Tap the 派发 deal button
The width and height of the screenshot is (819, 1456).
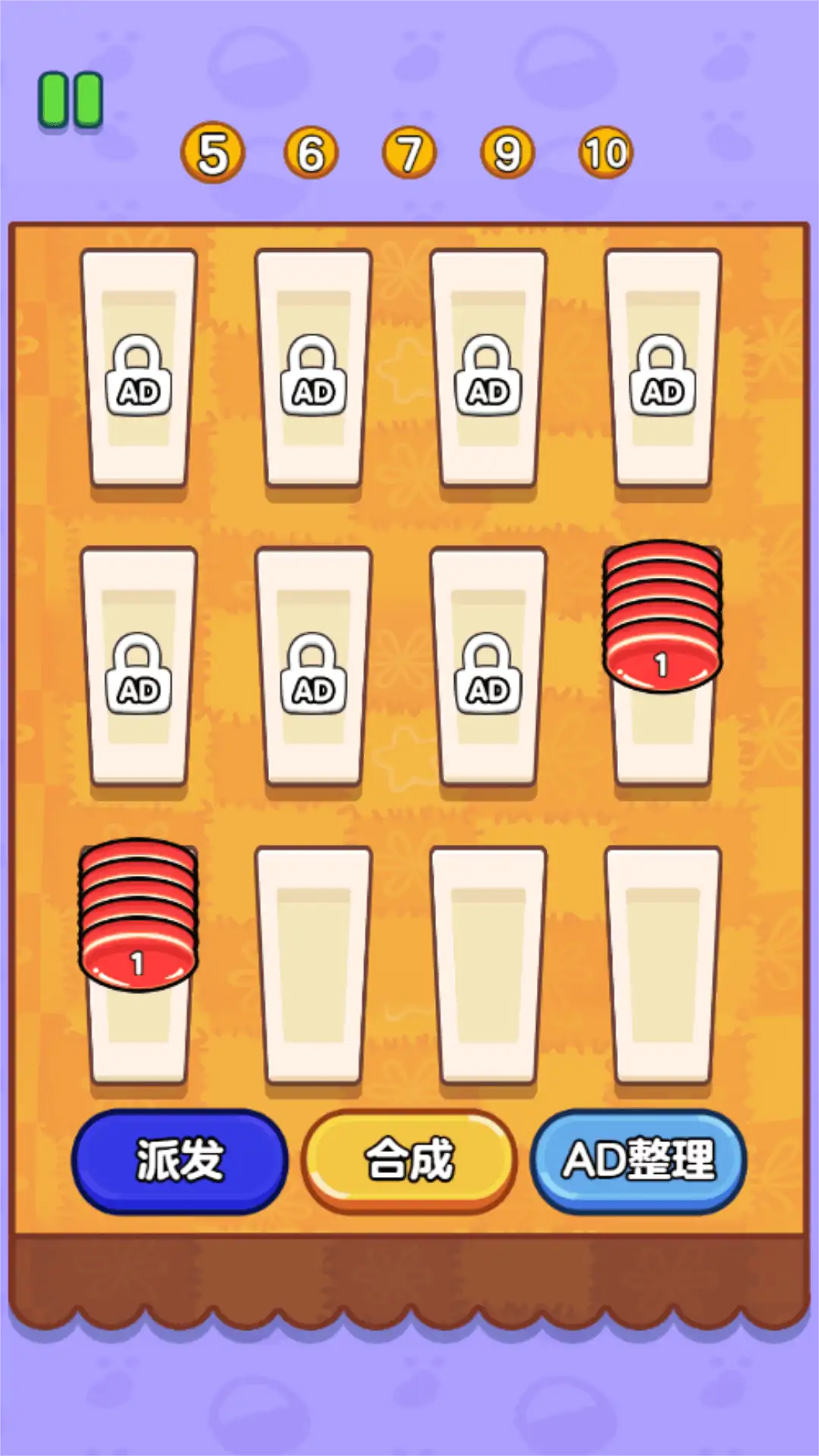pyautogui.click(x=180, y=1160)
